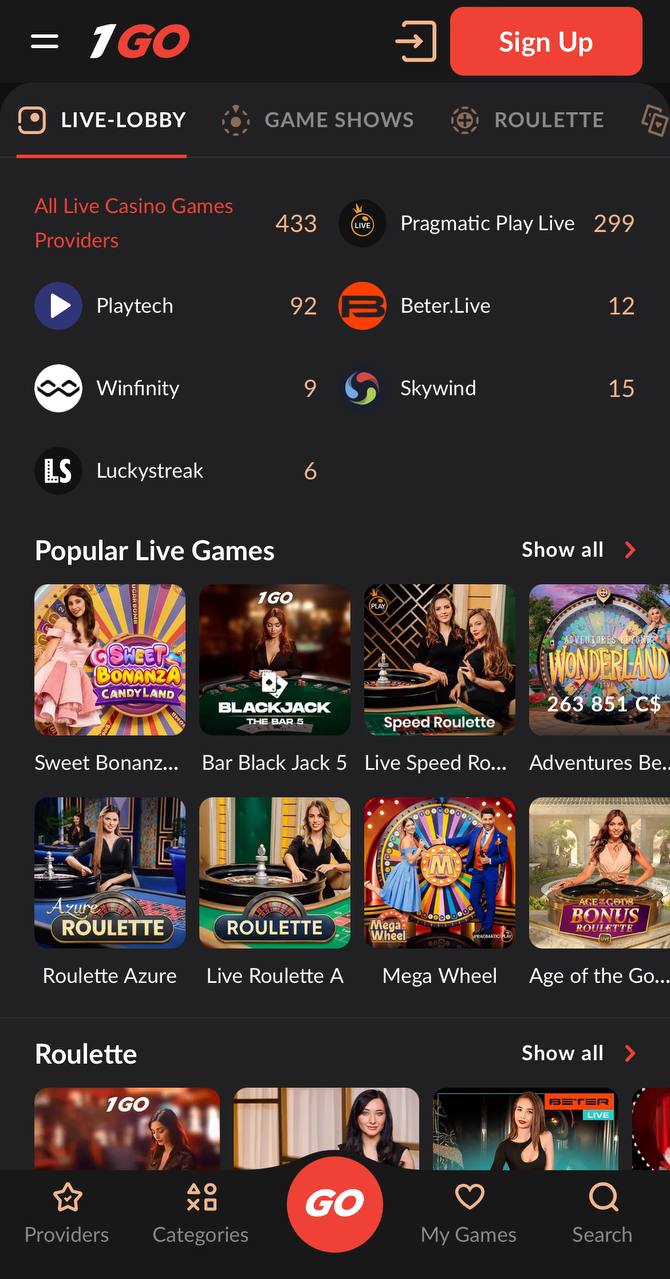
Task: Show all Roulette games
Action: [x=578, y=1053]
